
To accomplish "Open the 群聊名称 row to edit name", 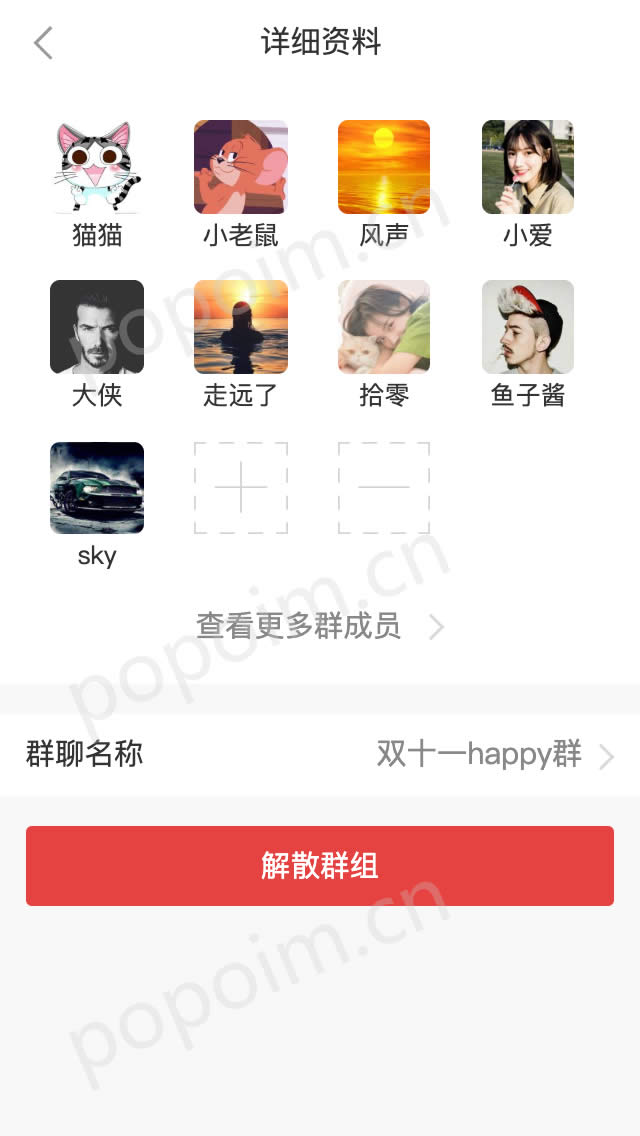I will 320,755.
